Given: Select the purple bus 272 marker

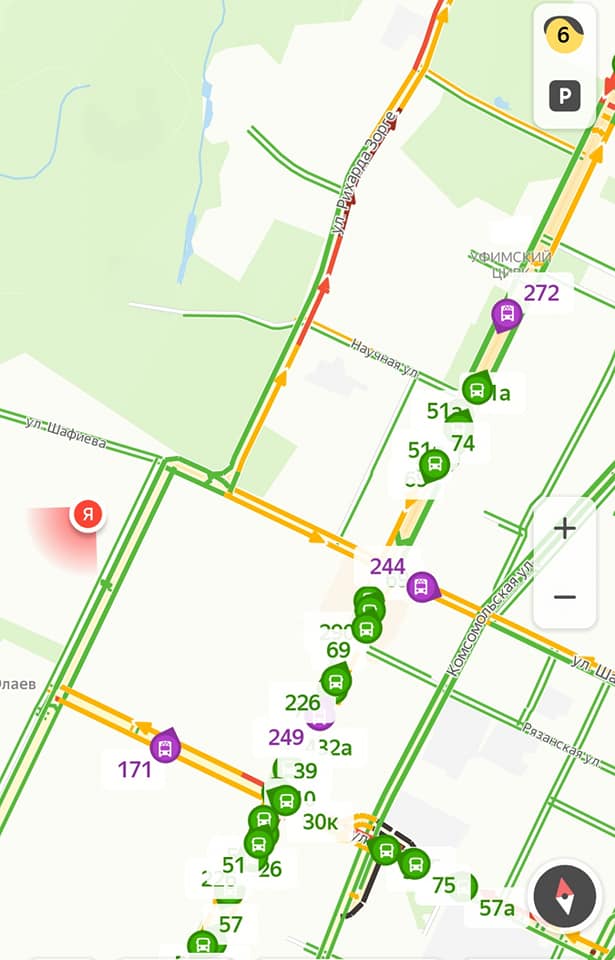Looking at the screenshot, I should coord(507,315).
